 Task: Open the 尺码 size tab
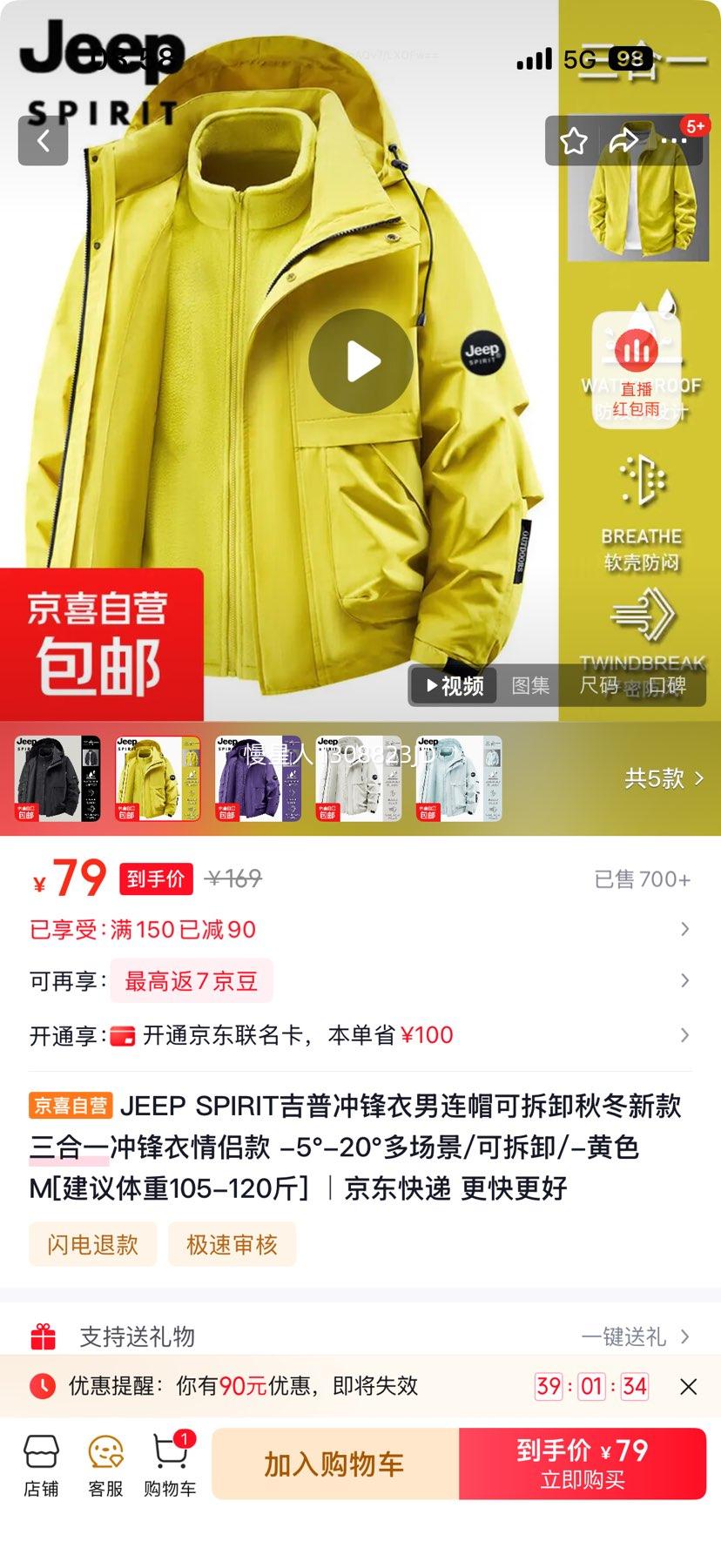(x=603, y=686)
